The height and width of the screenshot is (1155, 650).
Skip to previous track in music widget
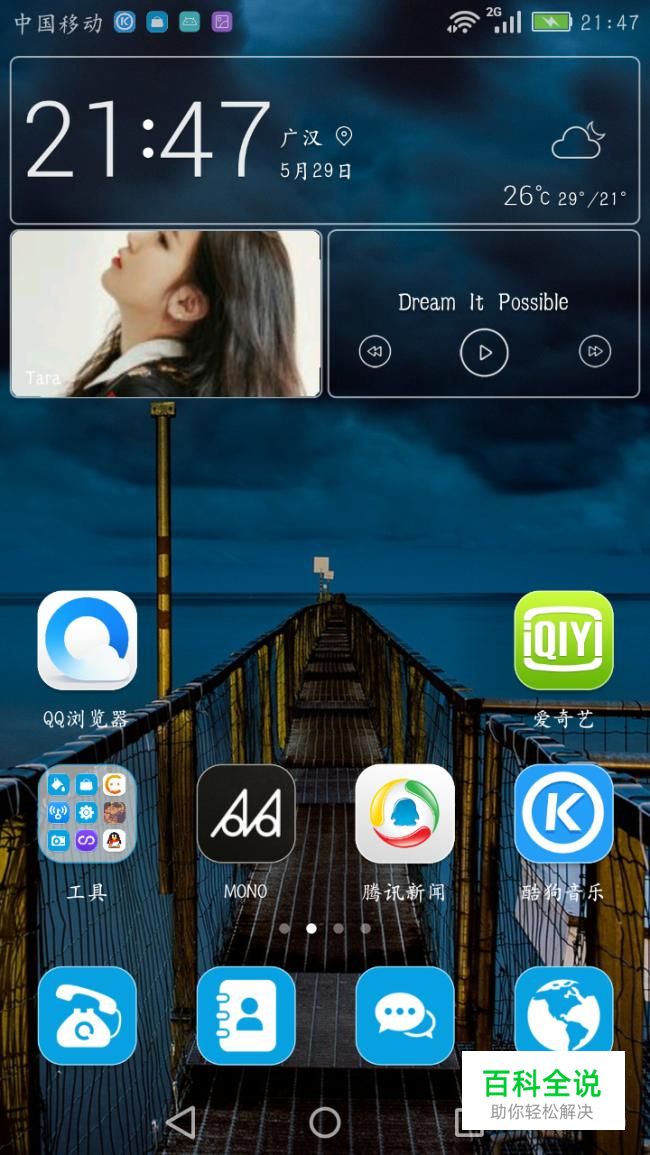coord(374,352)
